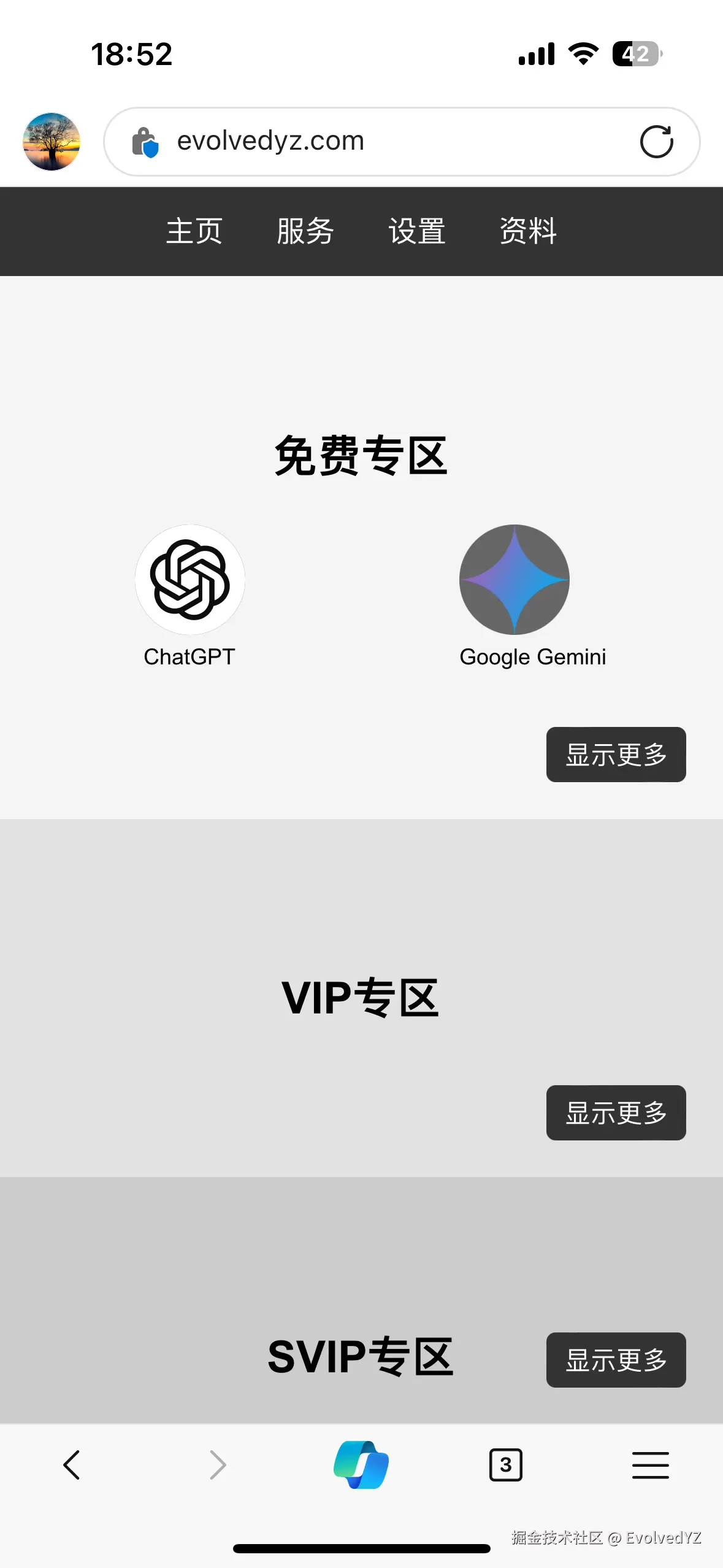Viewport: 723px width, 1568px height.
Task: Open the 资料 page
Action: pos(527,231)
